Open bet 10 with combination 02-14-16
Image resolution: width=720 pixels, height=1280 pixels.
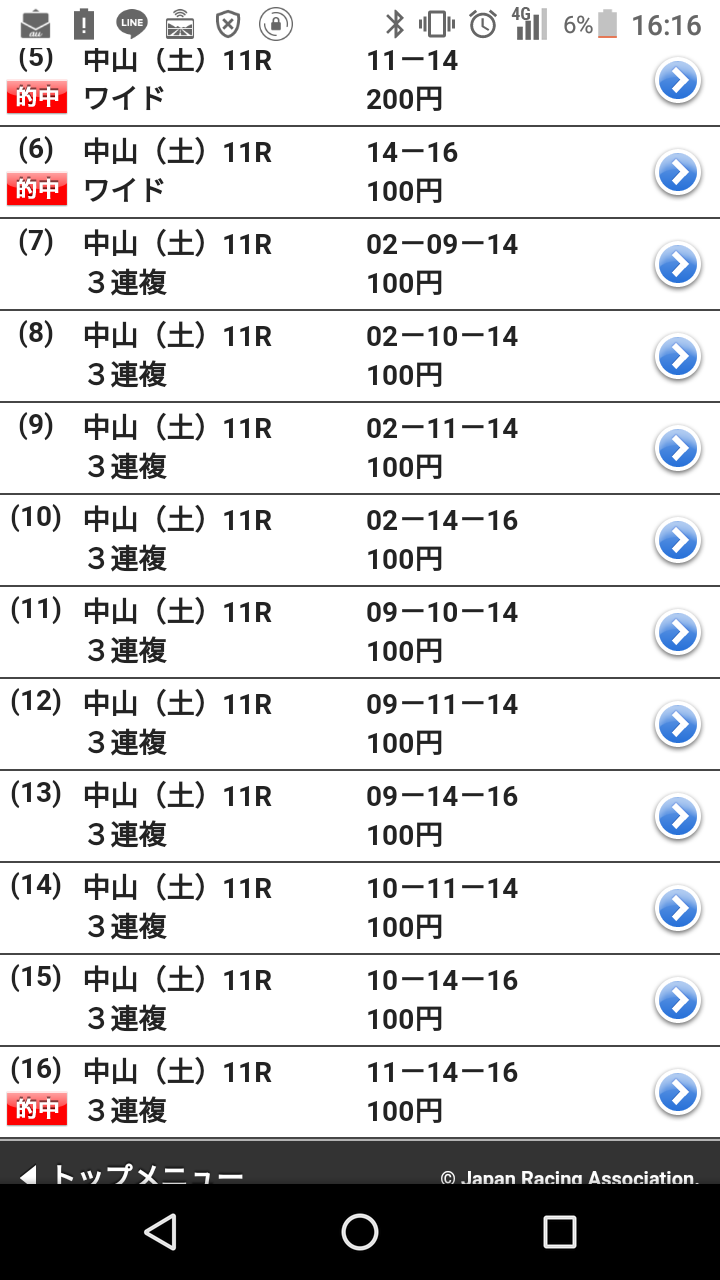click(677, 541)
